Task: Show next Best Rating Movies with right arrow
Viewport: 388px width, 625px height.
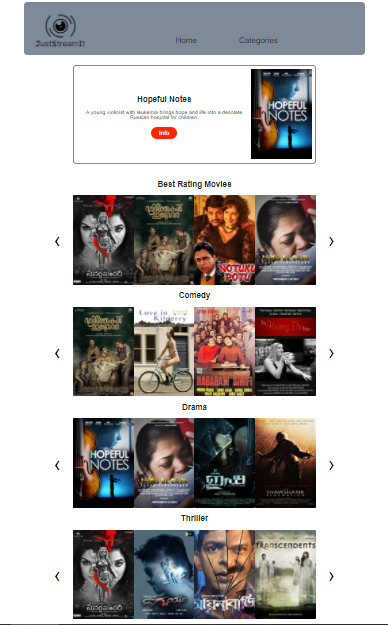Action: [x=331, y=241]
